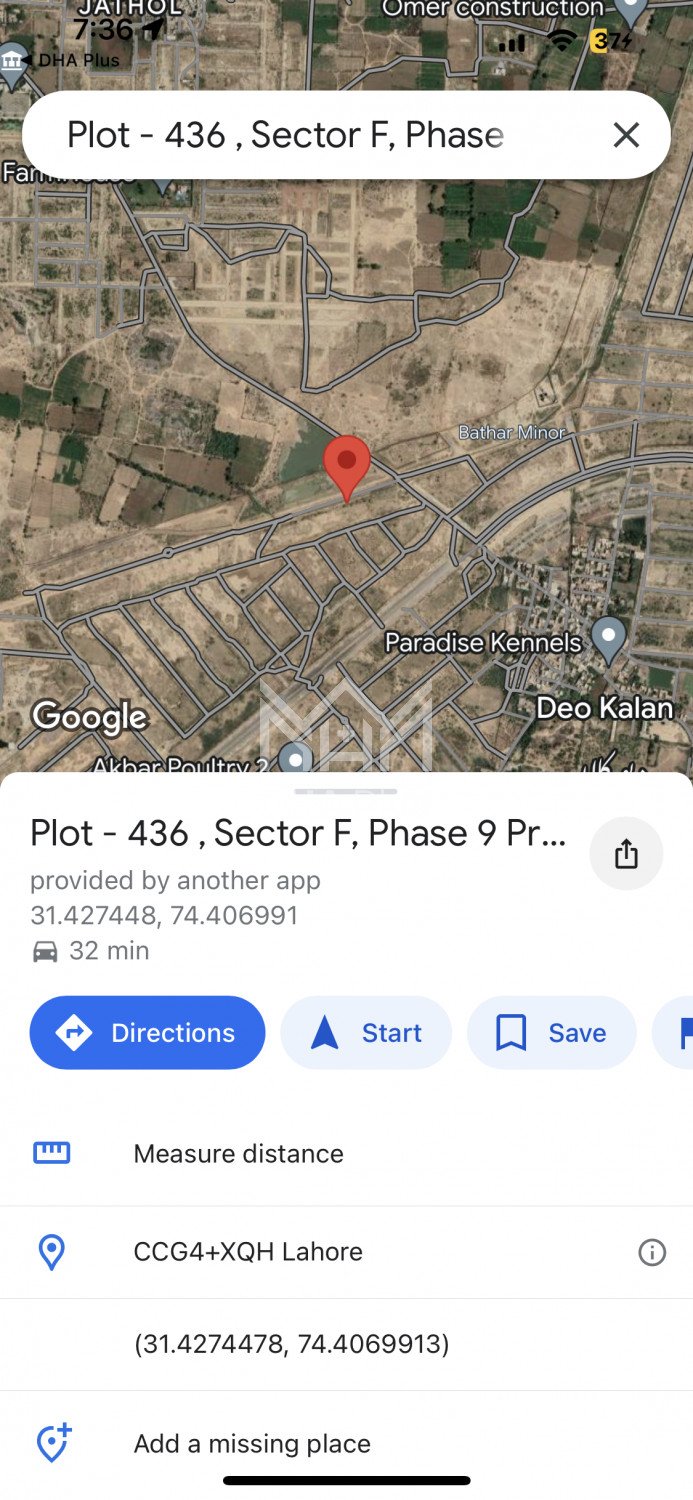This screenshot has height=1500, width=693.
Task: Tap the Plot - 436 search field
Action: (300, 135)
